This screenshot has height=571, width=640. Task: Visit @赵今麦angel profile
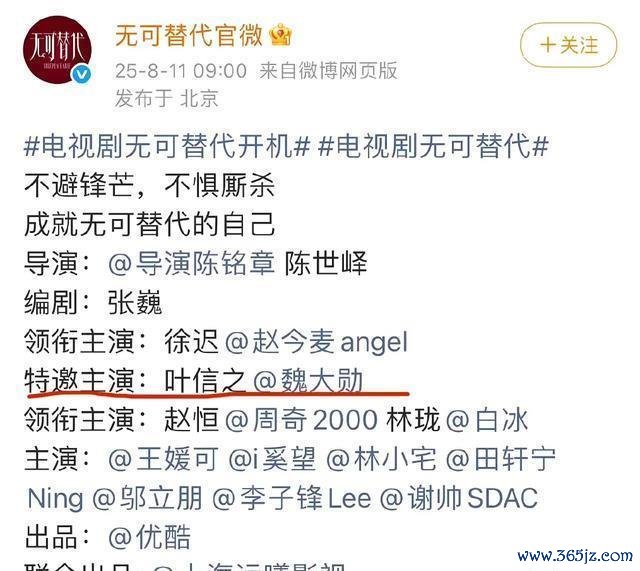(316, 342)
